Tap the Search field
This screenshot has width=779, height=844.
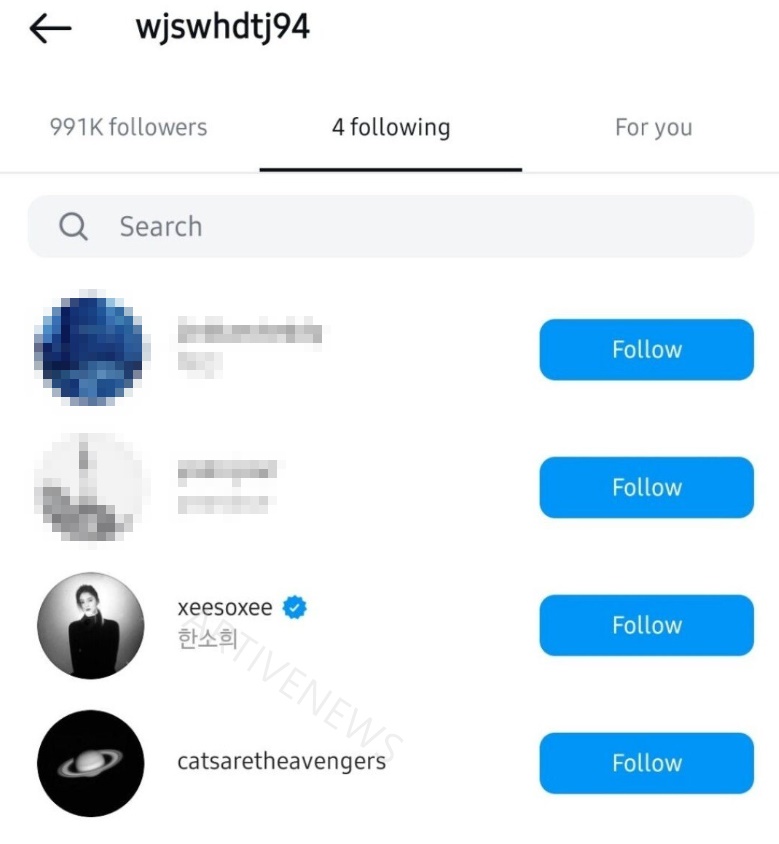coord(390,227)
